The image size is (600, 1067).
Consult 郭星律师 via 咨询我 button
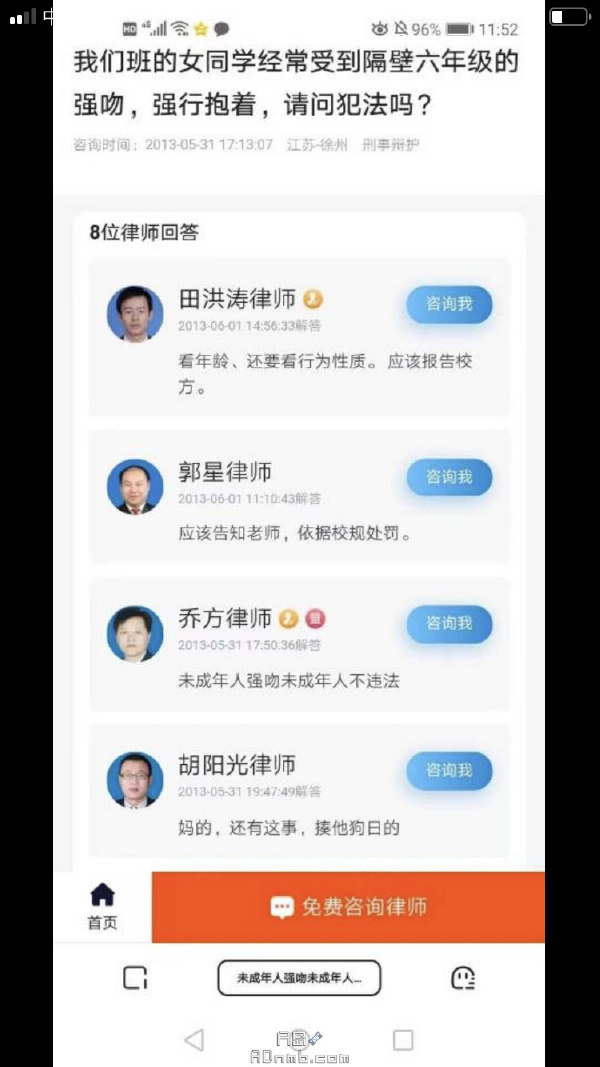(449, 477)
